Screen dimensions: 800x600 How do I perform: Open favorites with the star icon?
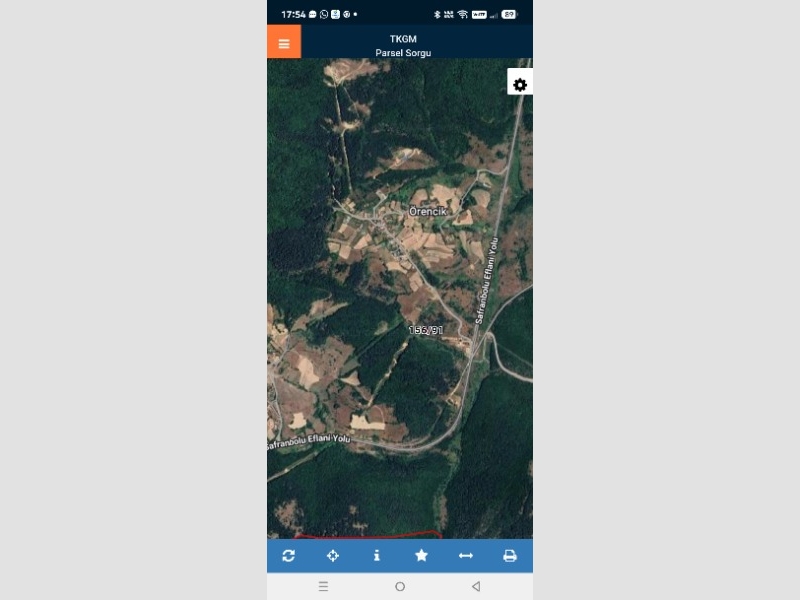421,556
